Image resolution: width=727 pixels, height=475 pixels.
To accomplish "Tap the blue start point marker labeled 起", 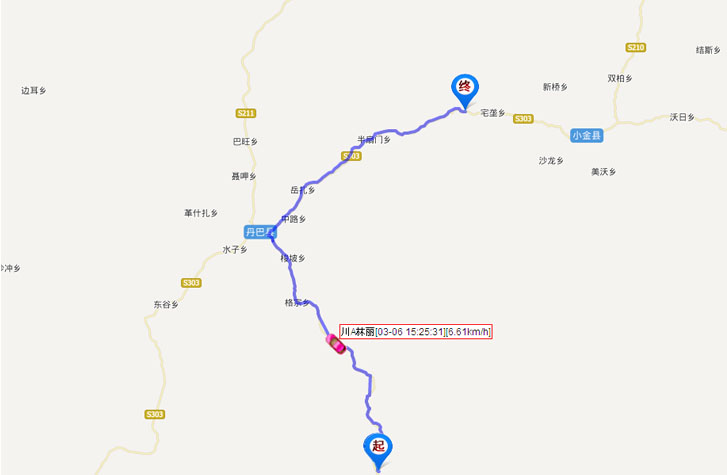I will point(378,447).
